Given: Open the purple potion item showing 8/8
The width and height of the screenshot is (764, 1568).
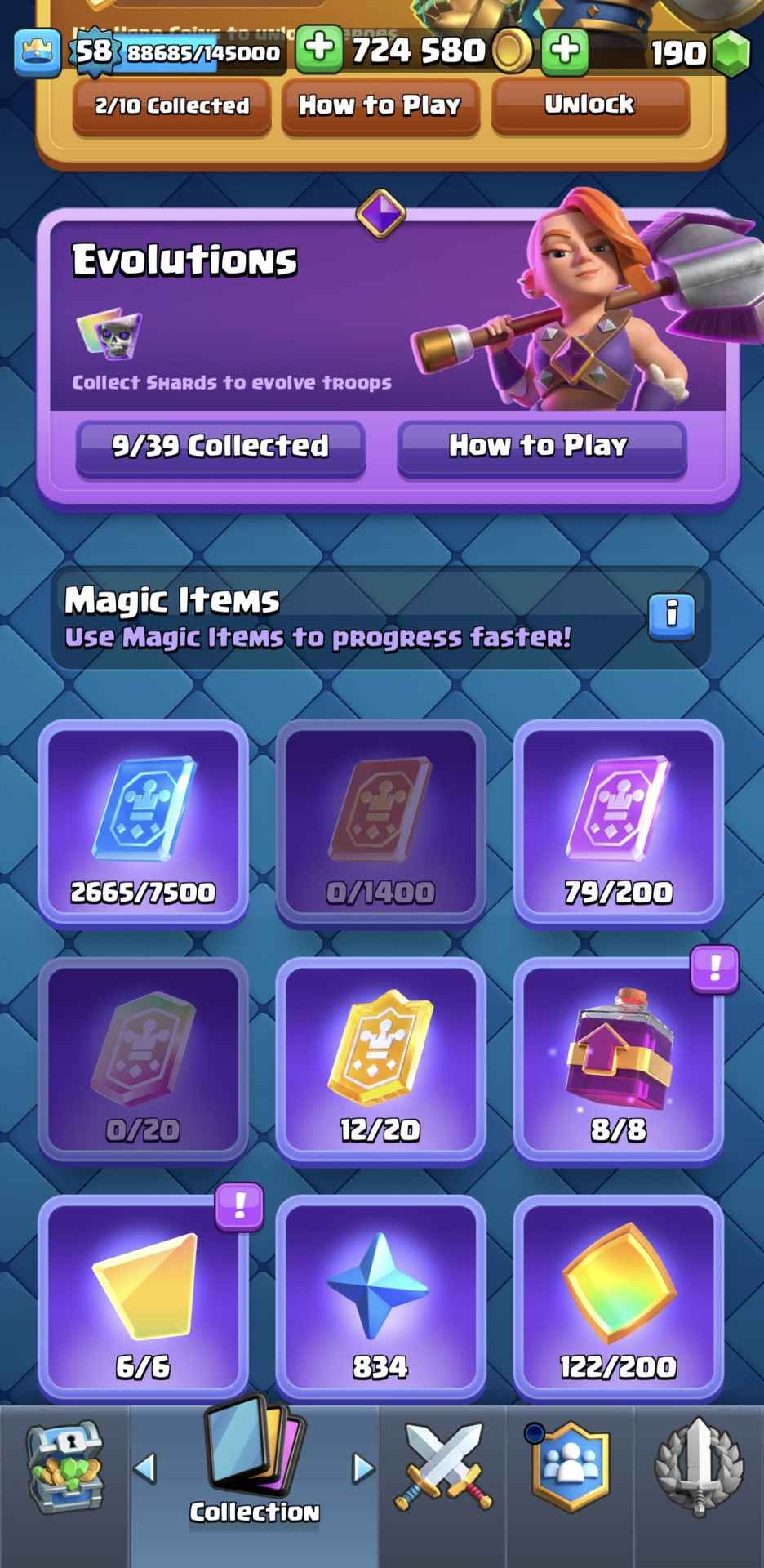Looking at the screenshot, I should [x=618, y=1060].
